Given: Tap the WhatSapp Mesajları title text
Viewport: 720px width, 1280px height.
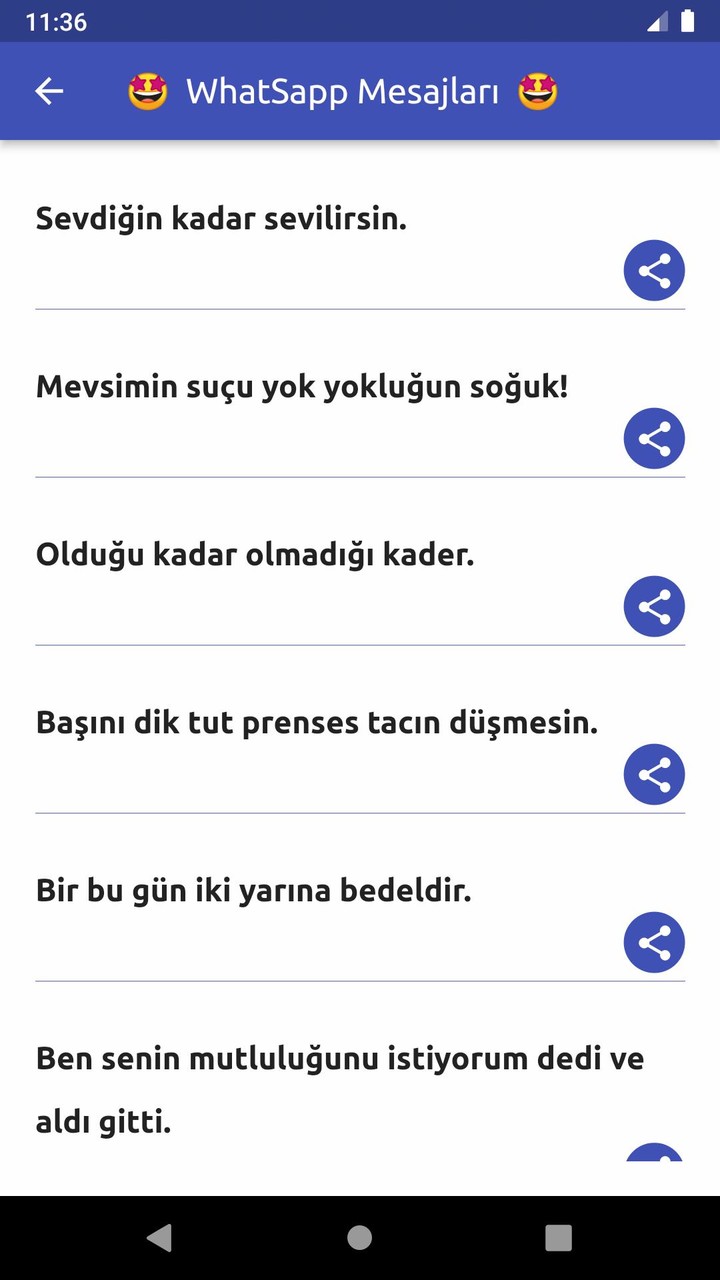Looking at the screenshot, I should click(x=344, y=91).
